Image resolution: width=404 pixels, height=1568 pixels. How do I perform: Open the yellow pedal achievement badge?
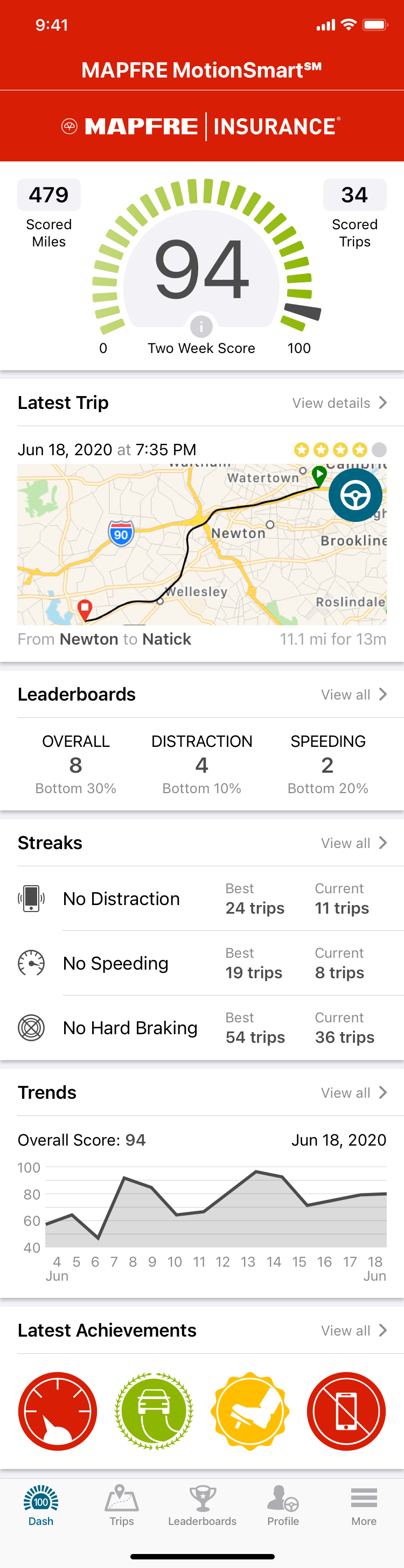tap(250, 1410)
